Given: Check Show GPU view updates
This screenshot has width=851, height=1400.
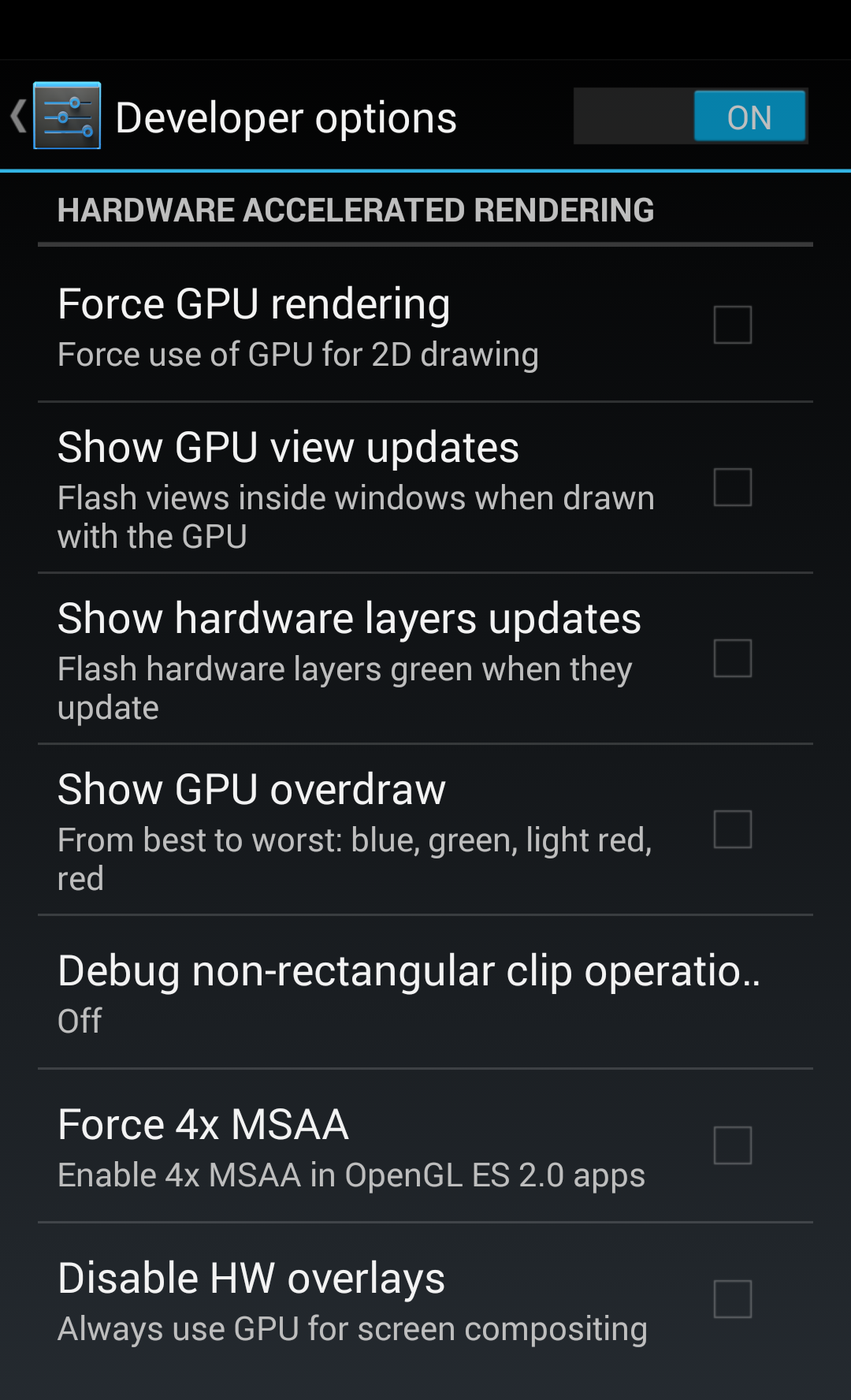Looking at the screenshot, I should click(x=732, y=487).
